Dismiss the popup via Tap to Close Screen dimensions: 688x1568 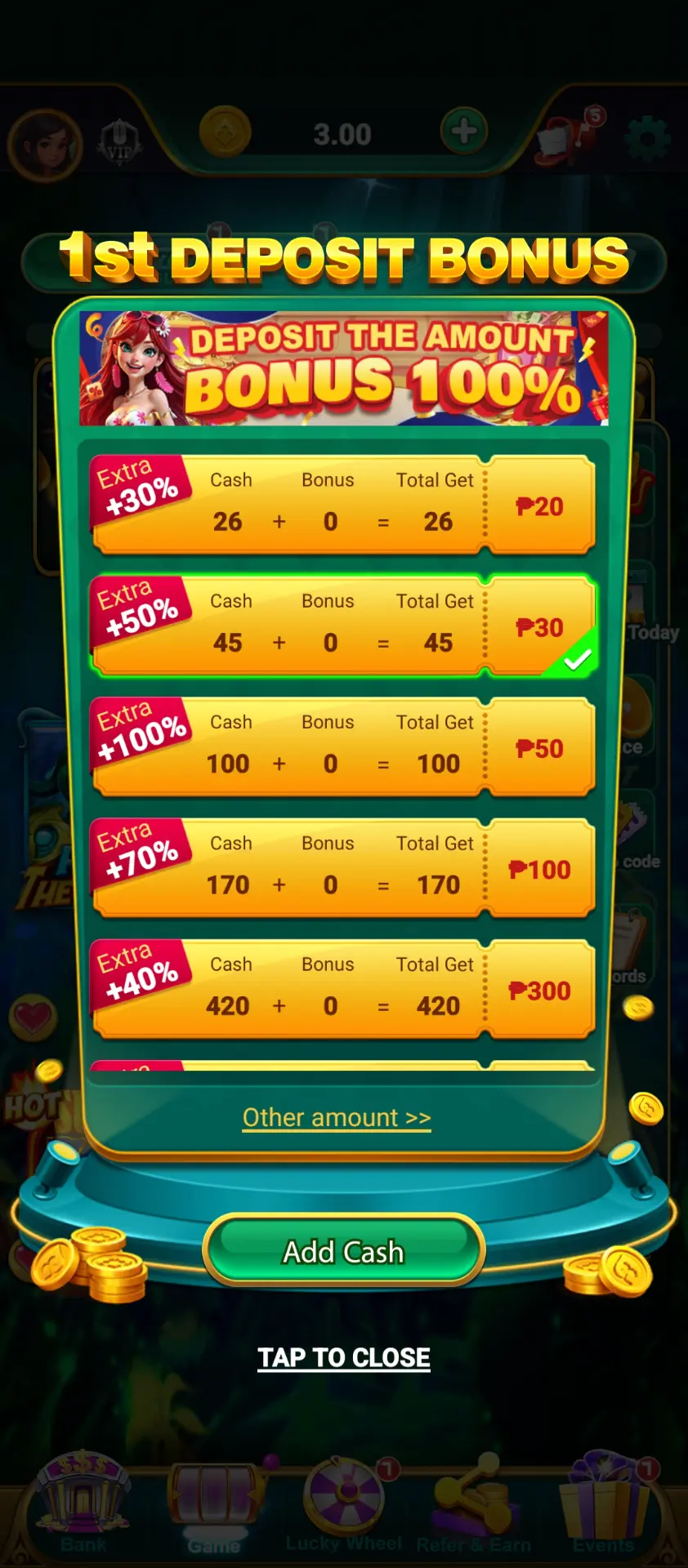point(344,1357)
